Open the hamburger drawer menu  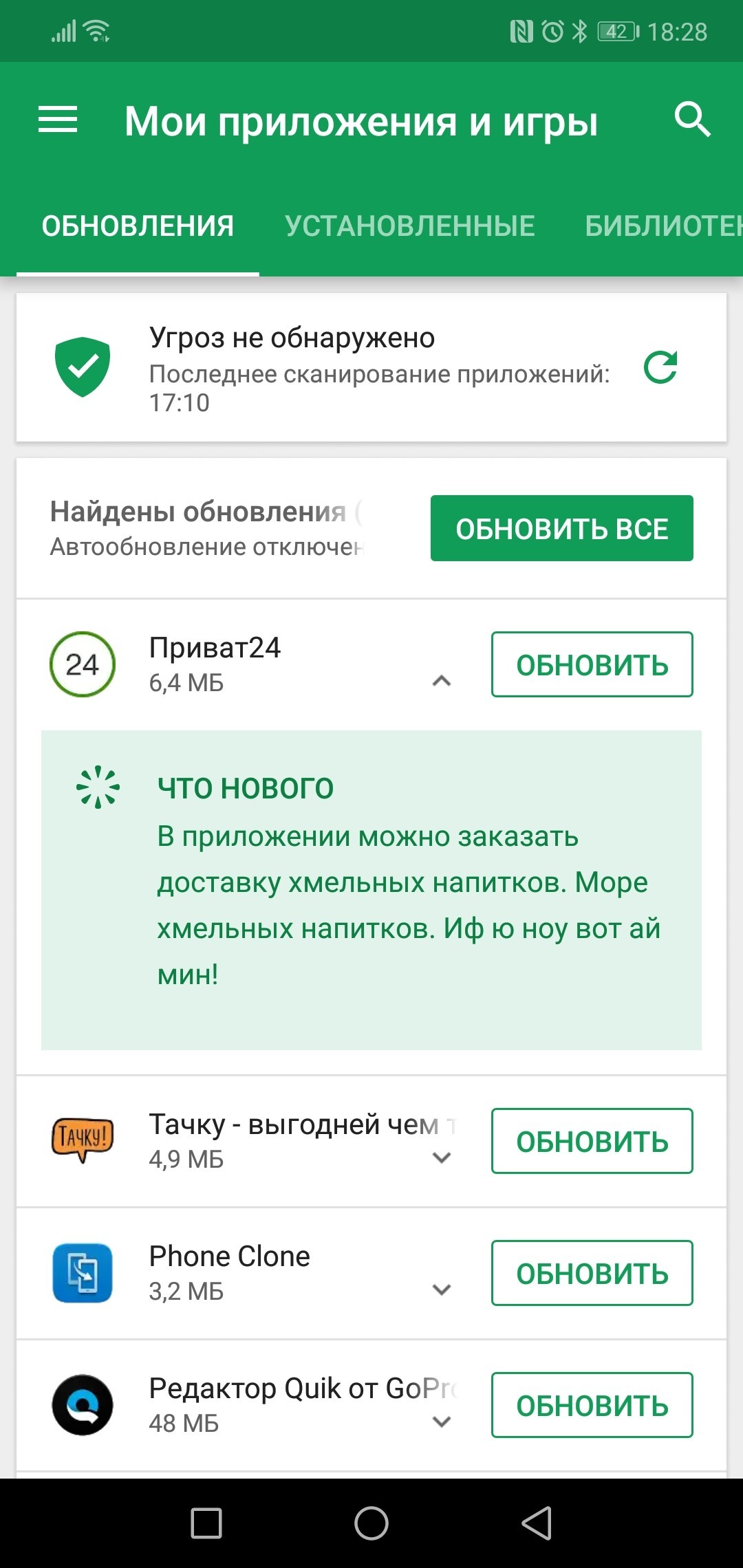58,120
